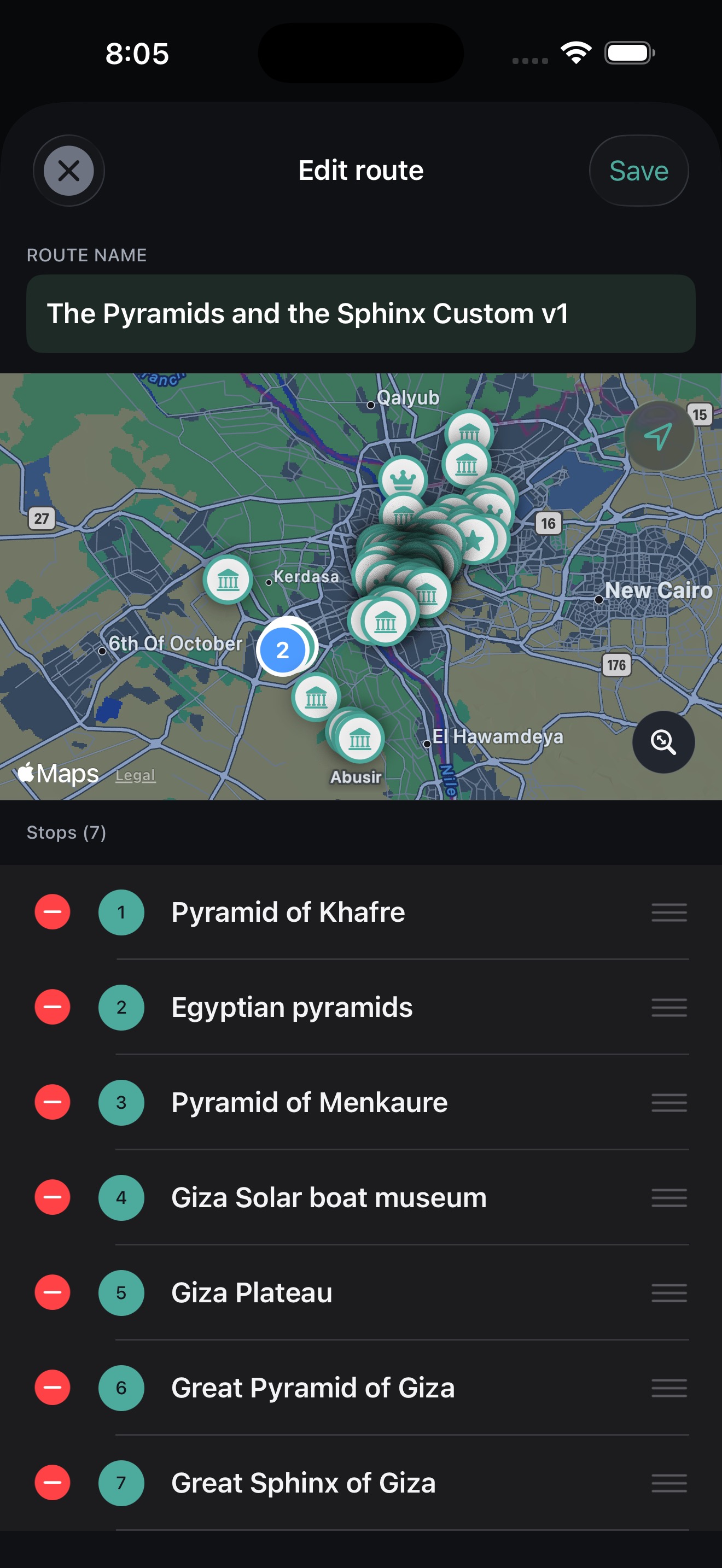Remove the Giza Plateau stop
Screen dimensions: 722x1568
pyautogui.click(x=53, y=1292)
